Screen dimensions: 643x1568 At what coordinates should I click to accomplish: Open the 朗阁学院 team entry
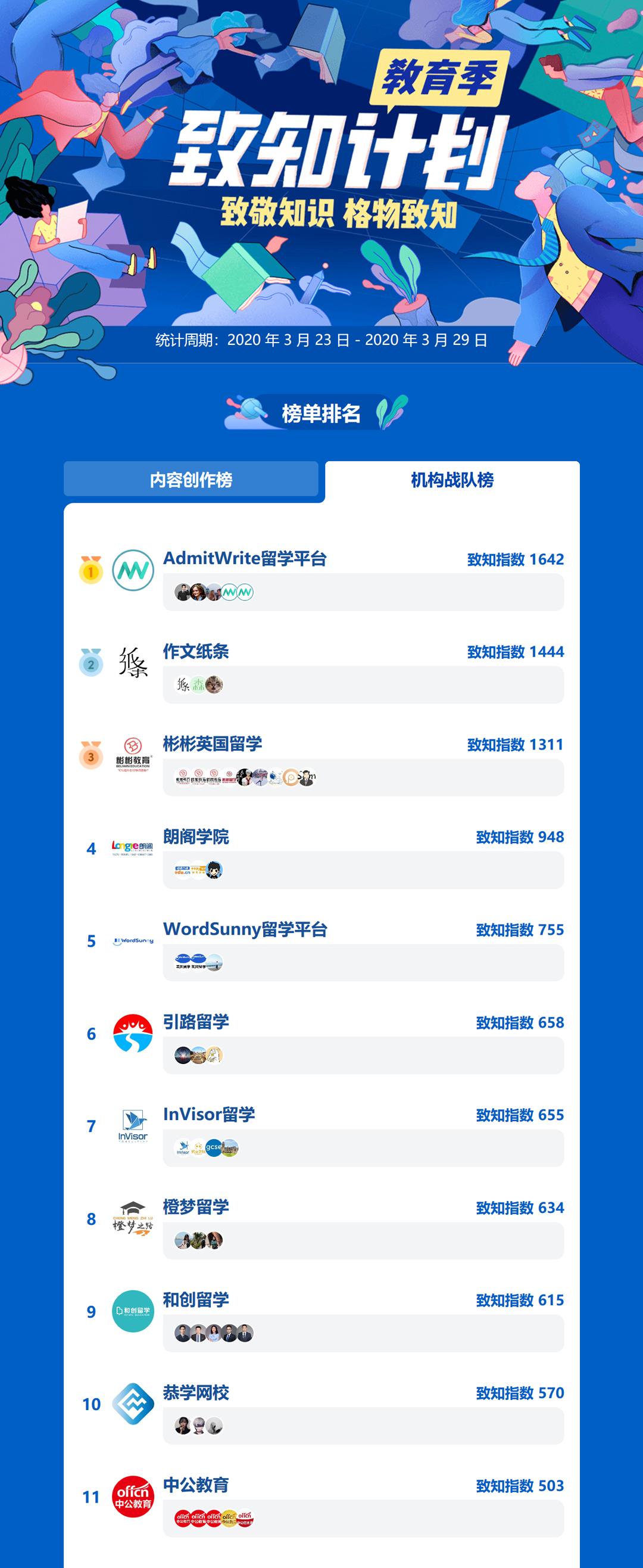pyautogui.click(x=196, y=836)
